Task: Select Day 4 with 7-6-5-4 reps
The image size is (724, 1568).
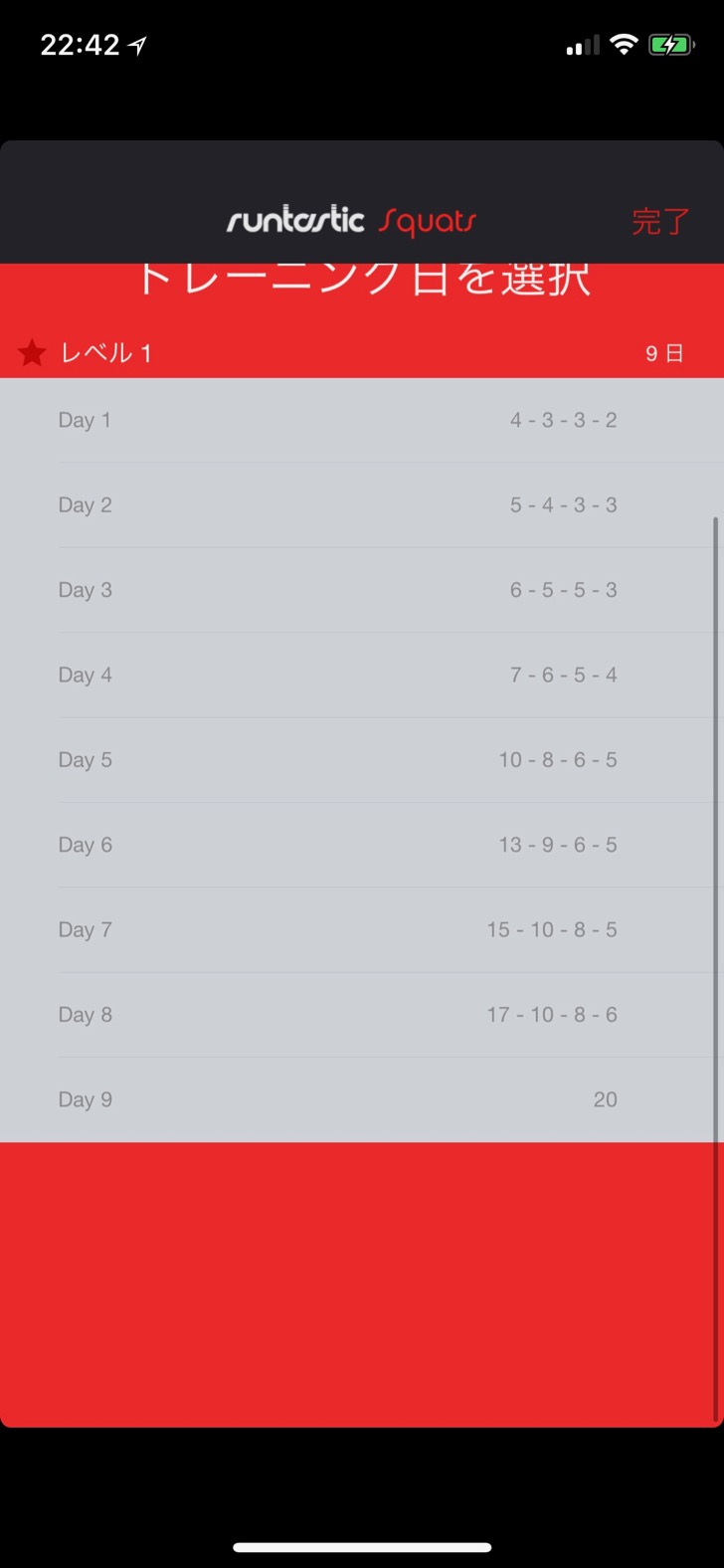Action: 362,675
